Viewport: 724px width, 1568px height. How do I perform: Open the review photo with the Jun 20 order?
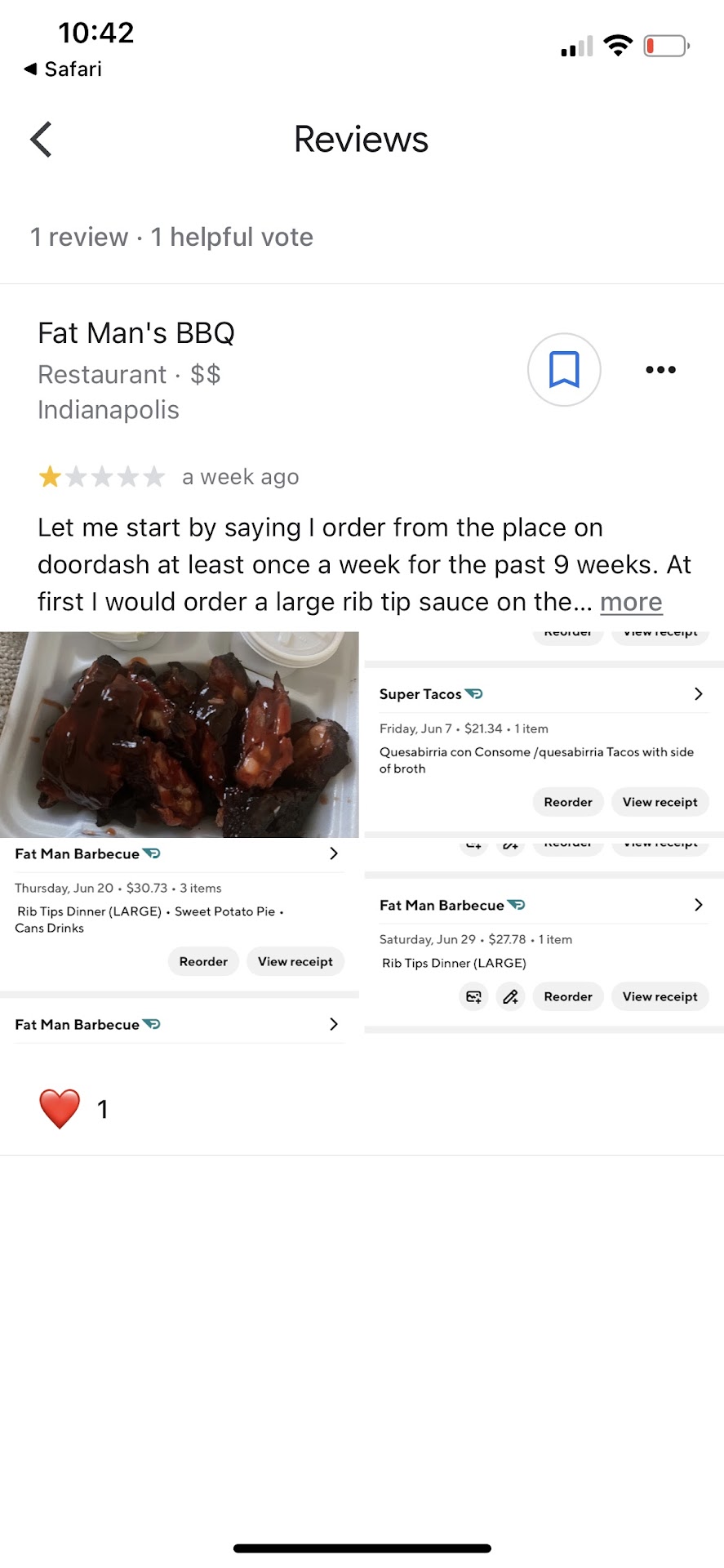click(180, 939)
